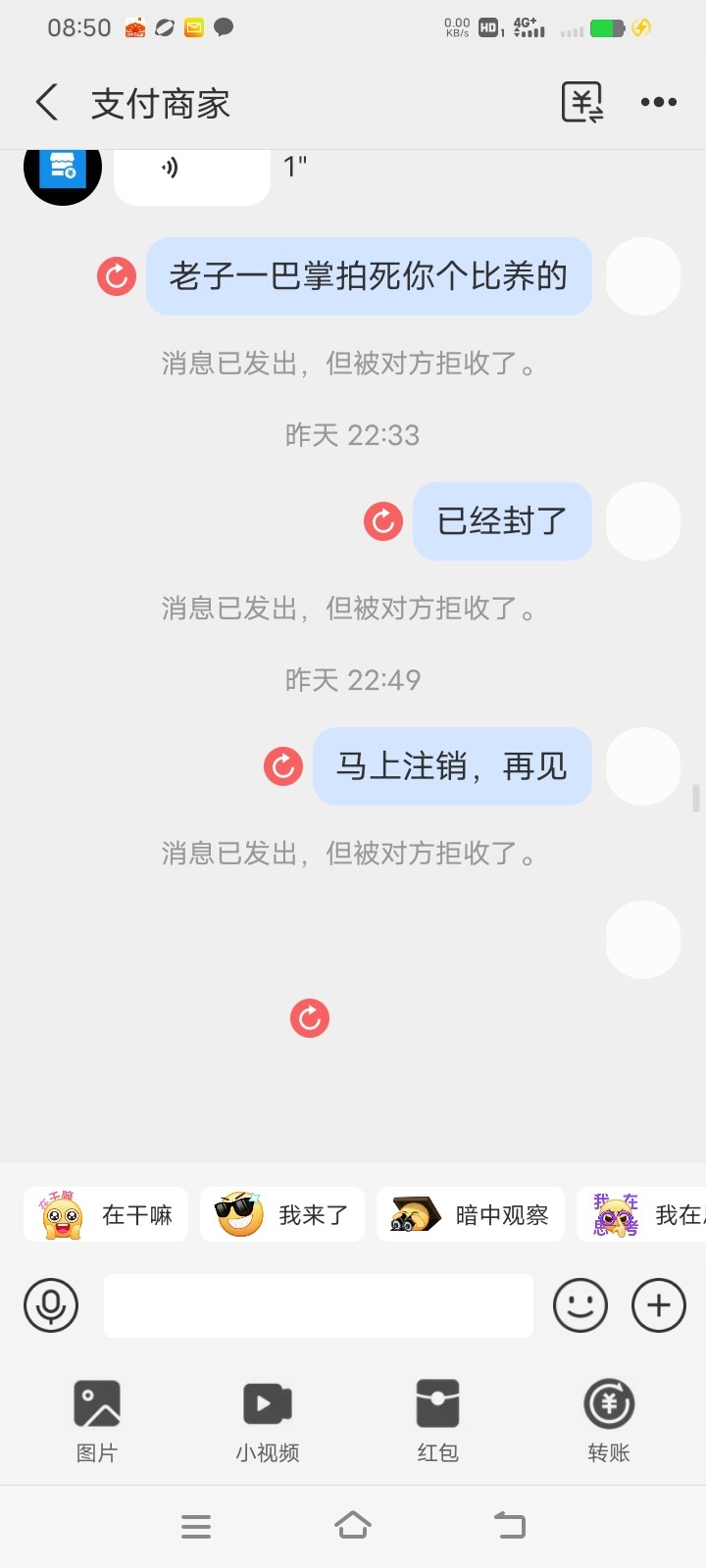Resend the message 马上注销，再见
Screen dimensions: 706x1568
click(283, 766)
